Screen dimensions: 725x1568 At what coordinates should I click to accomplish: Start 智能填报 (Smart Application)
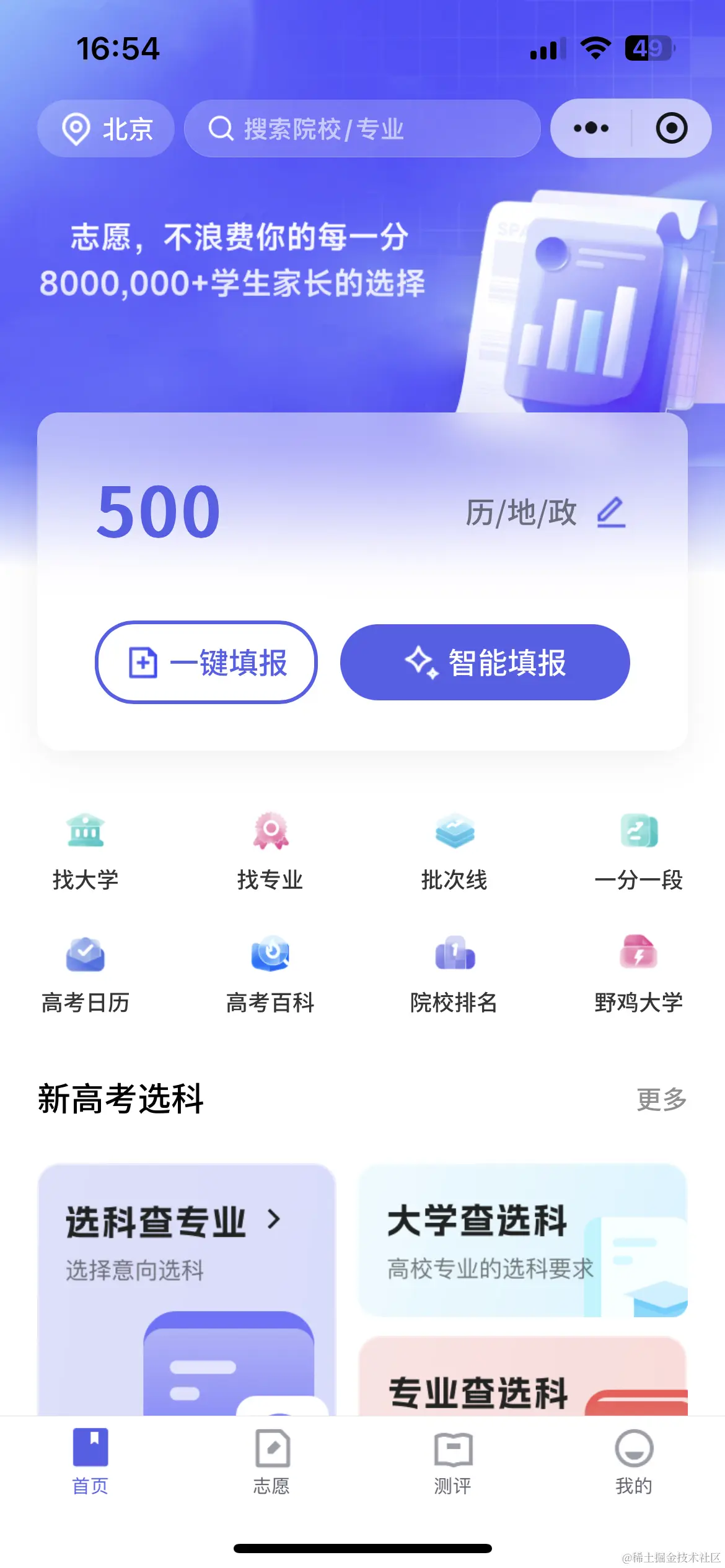(x=485, y=661)
